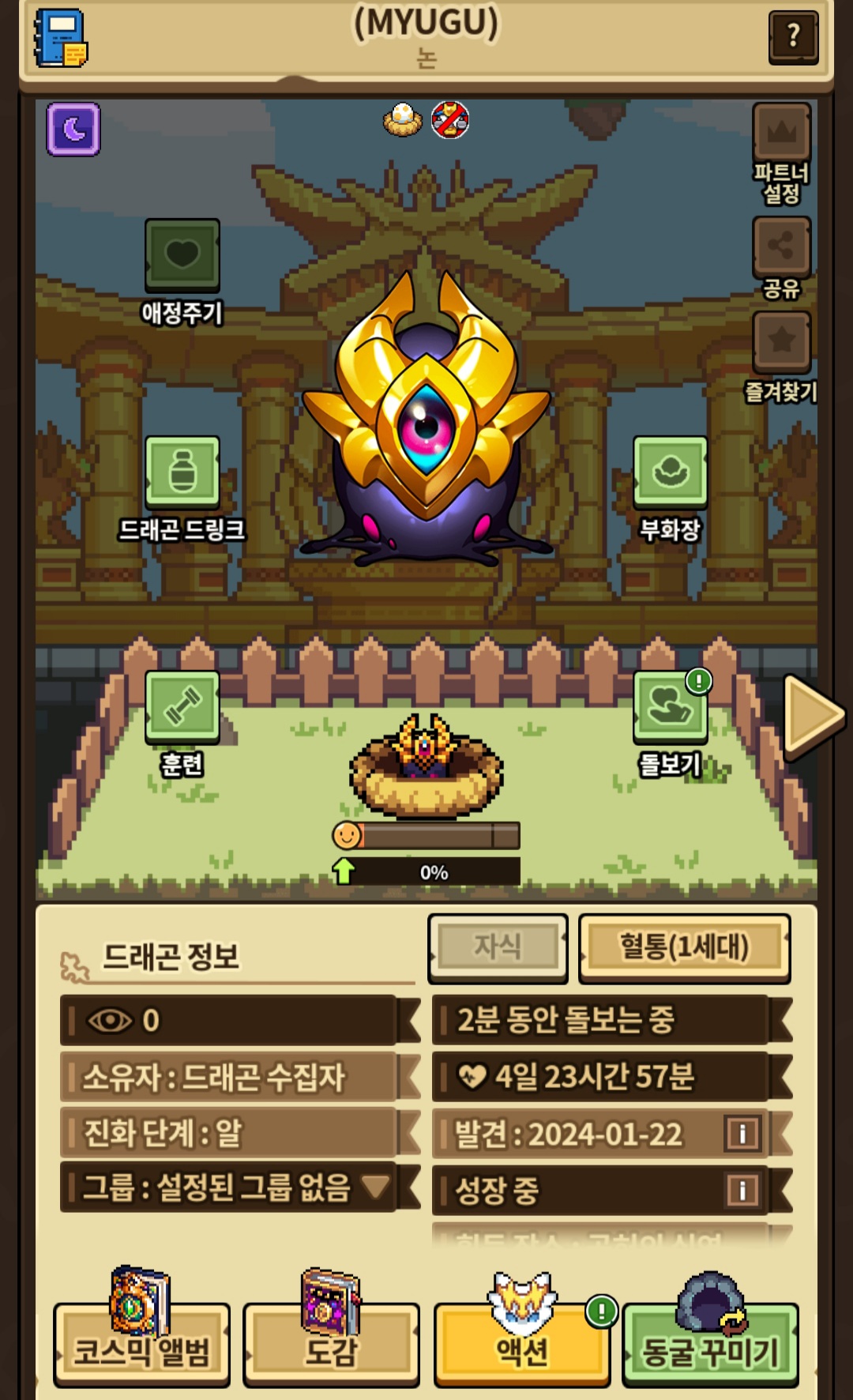
Task: Open the 액션 action menu
Action: [522, 1345]
